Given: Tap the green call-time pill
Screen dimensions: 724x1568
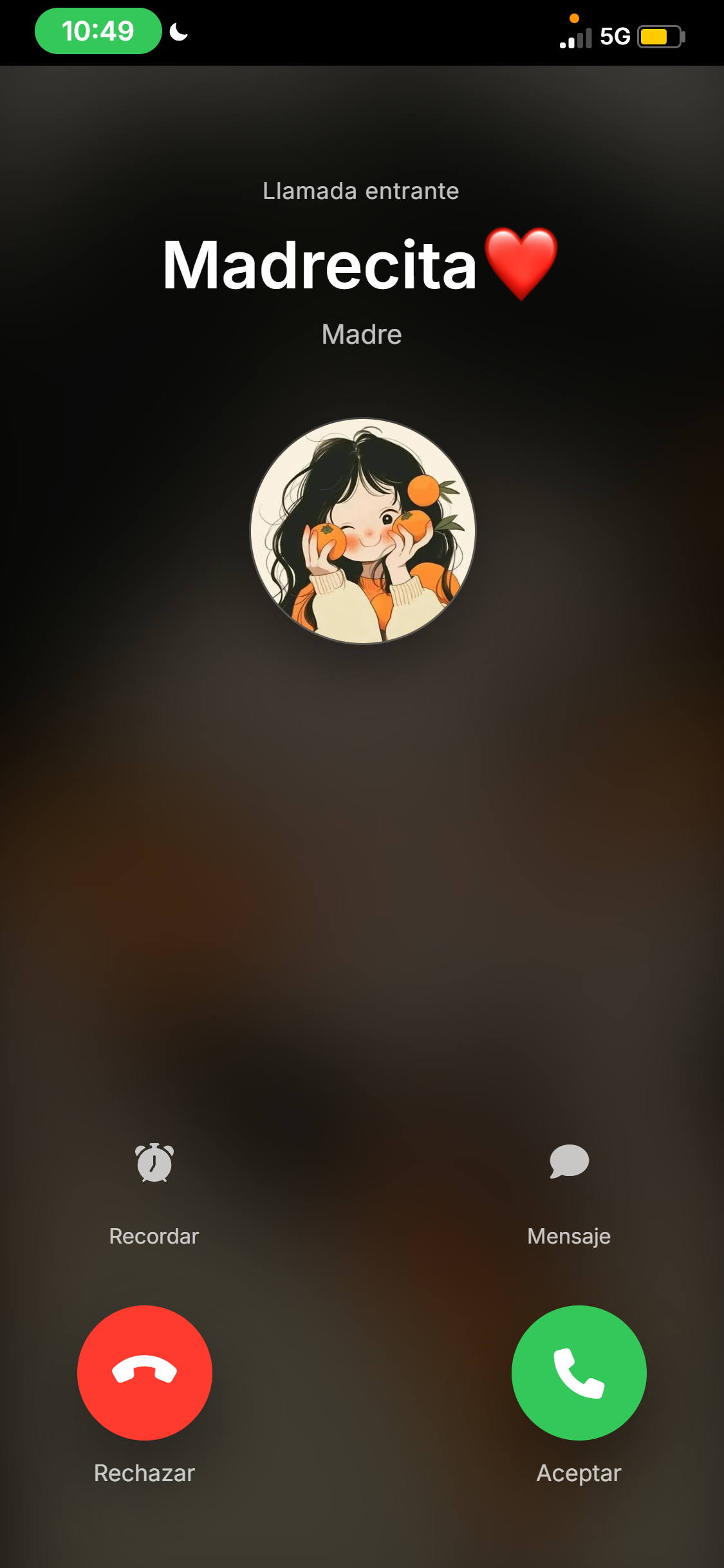Looking at the screenshot, I should [98, 31].
